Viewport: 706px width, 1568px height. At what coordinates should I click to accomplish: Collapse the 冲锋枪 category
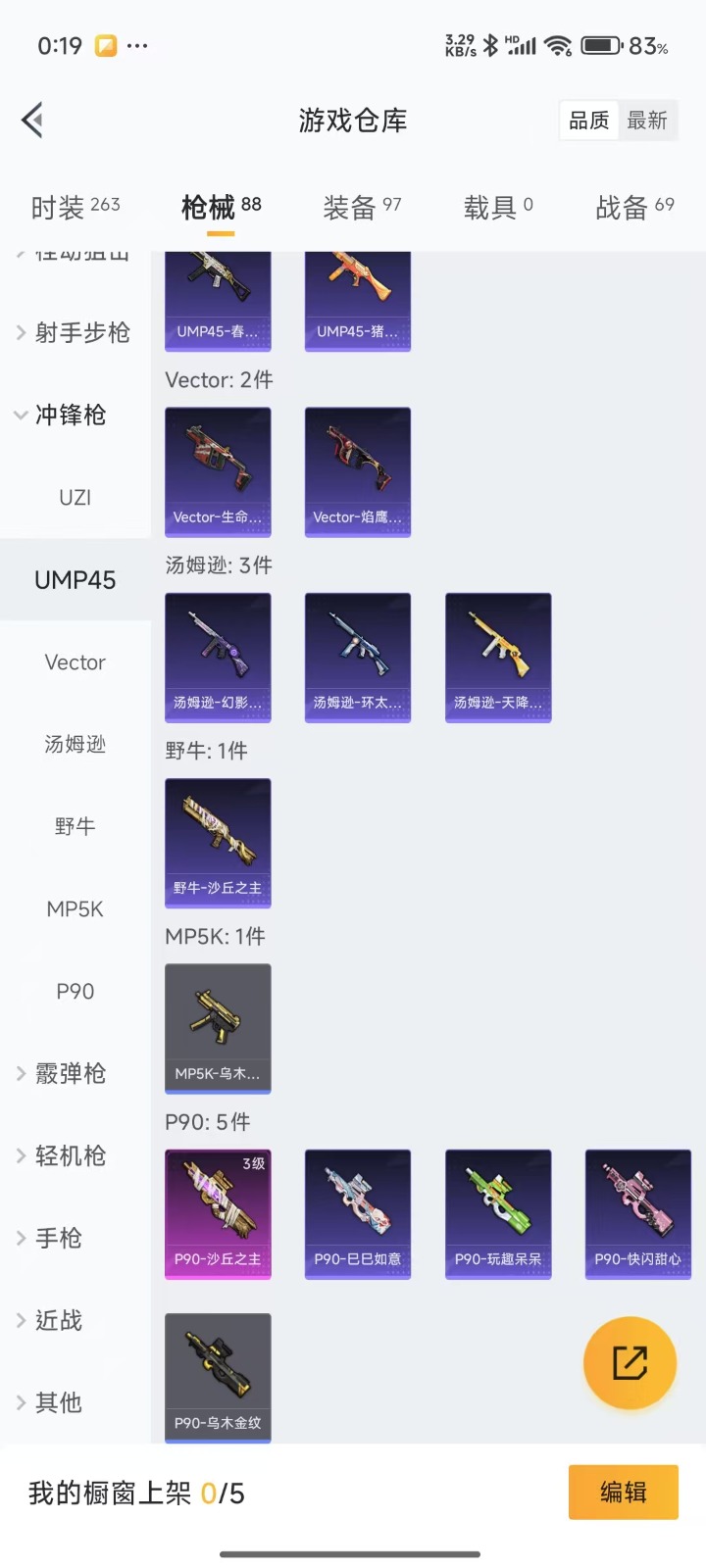[x=69, y=415]
